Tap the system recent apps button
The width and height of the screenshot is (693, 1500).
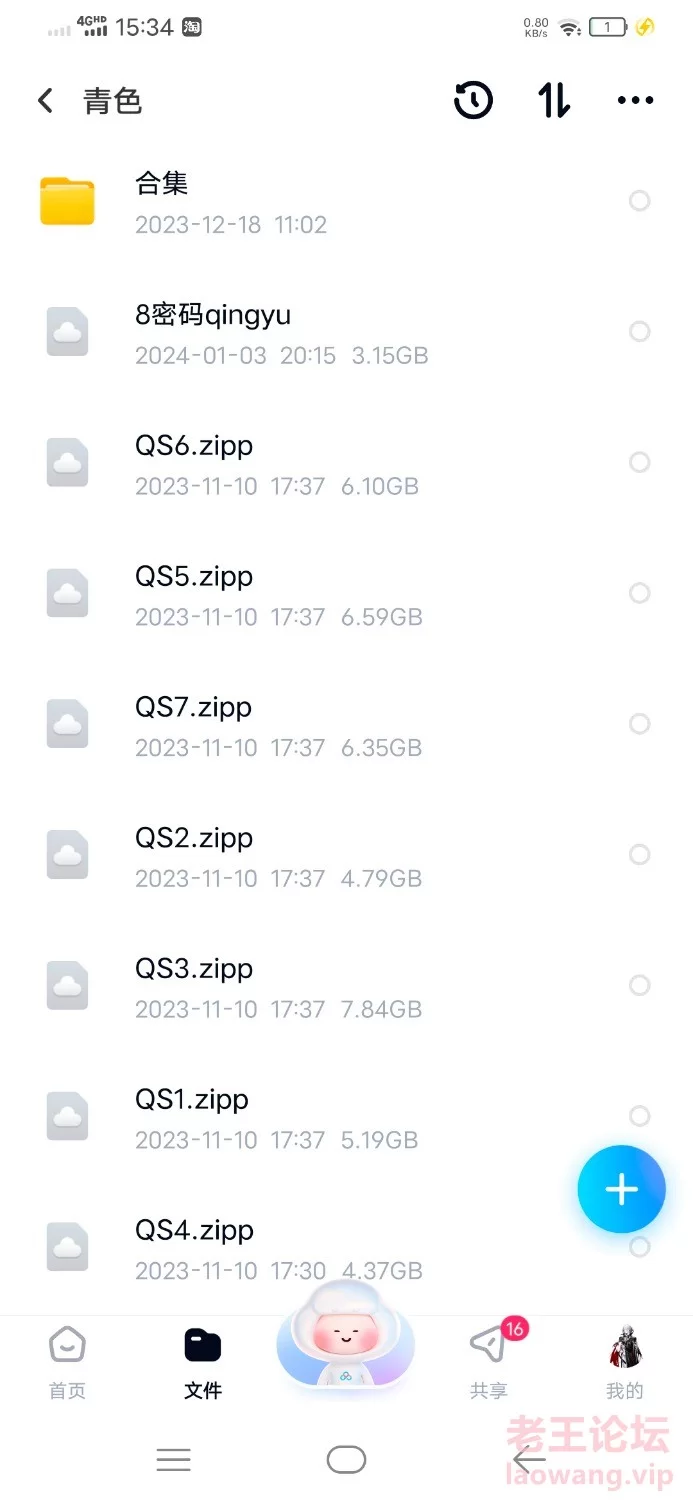(173, 1460)
